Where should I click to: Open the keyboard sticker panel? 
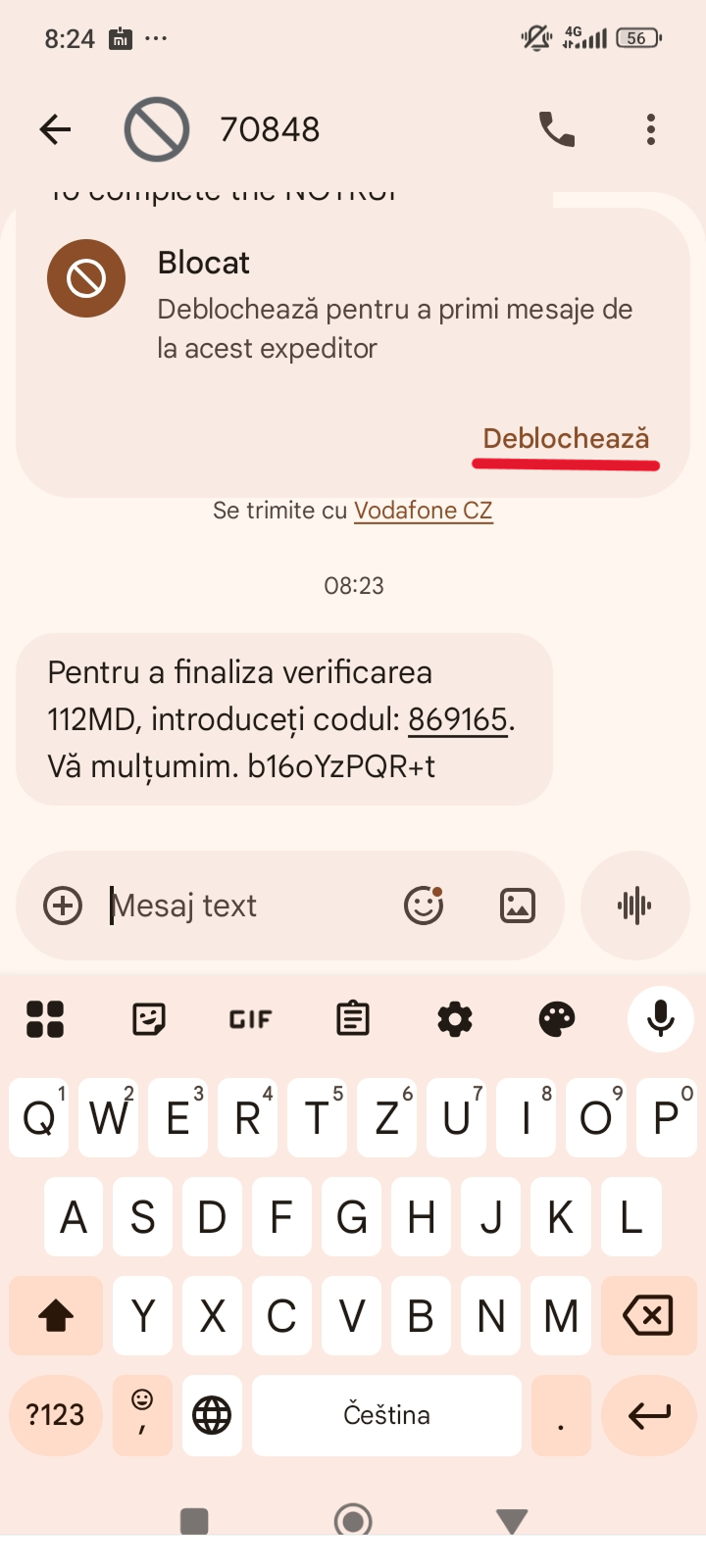[148, 1019]
